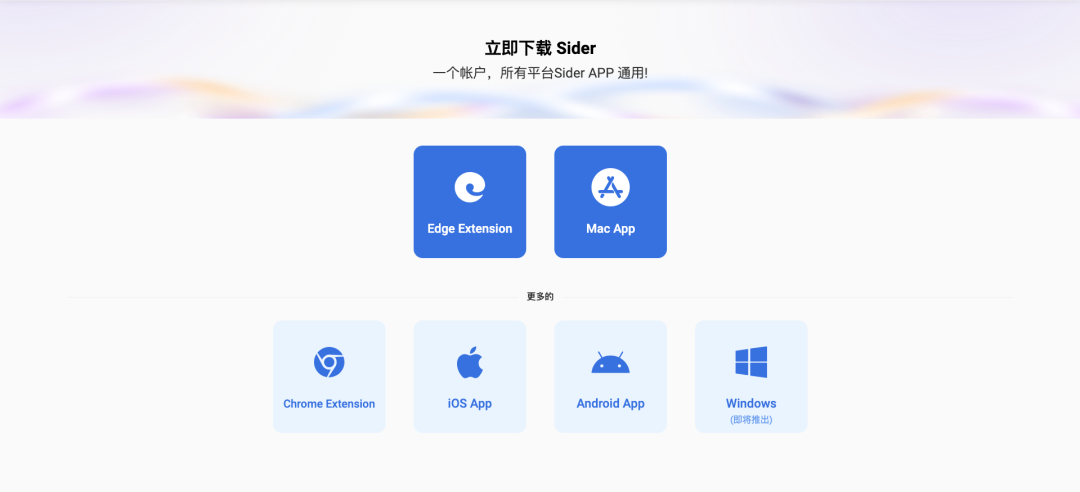Choose the Android App download
The height and width of the screenshot is (492, 1080).
pos(610,377)
